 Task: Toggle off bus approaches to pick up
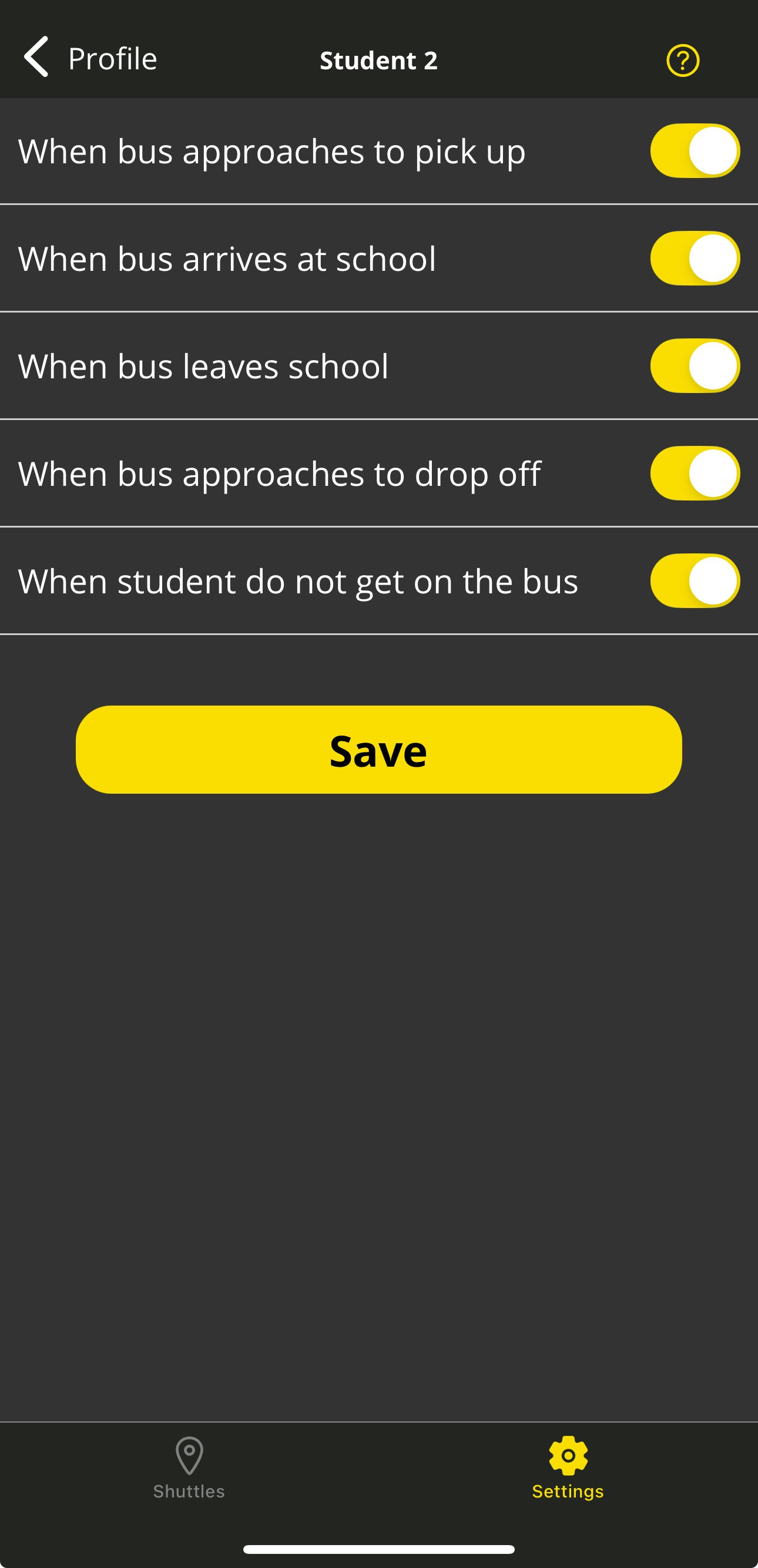[695, 151]
